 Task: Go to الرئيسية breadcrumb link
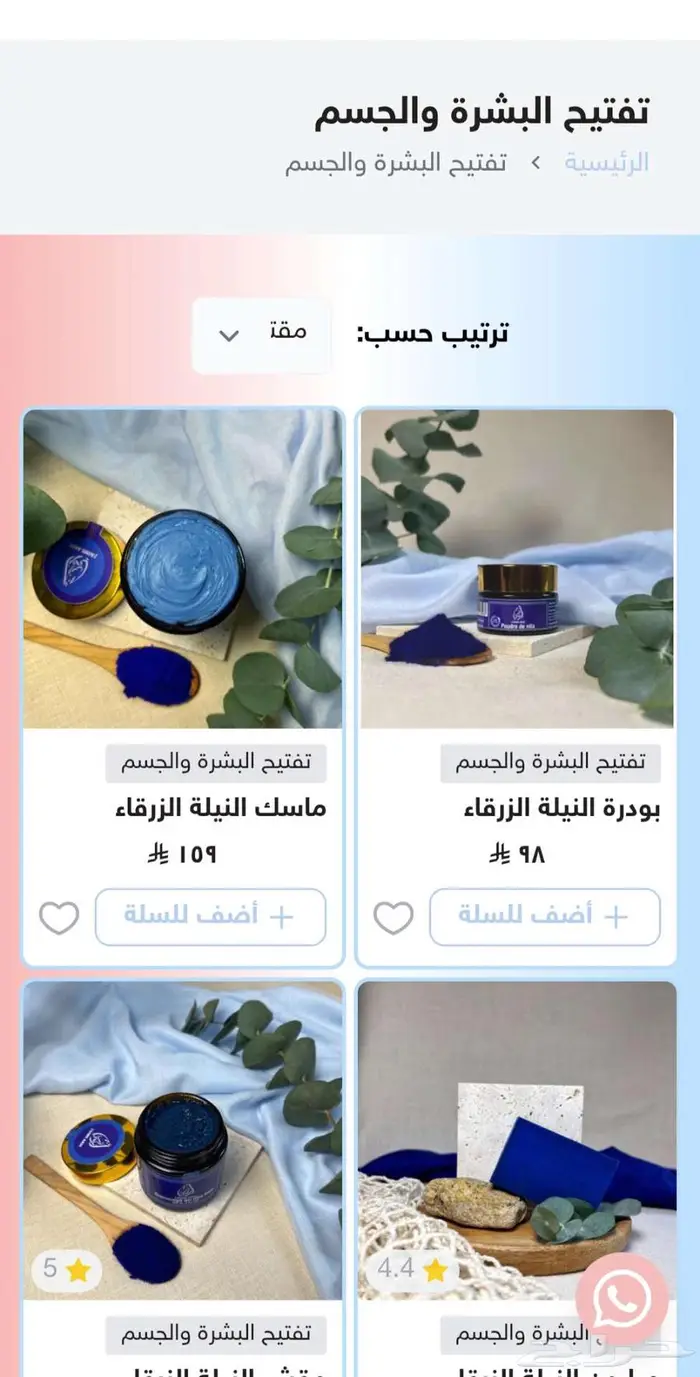[606, 163]
